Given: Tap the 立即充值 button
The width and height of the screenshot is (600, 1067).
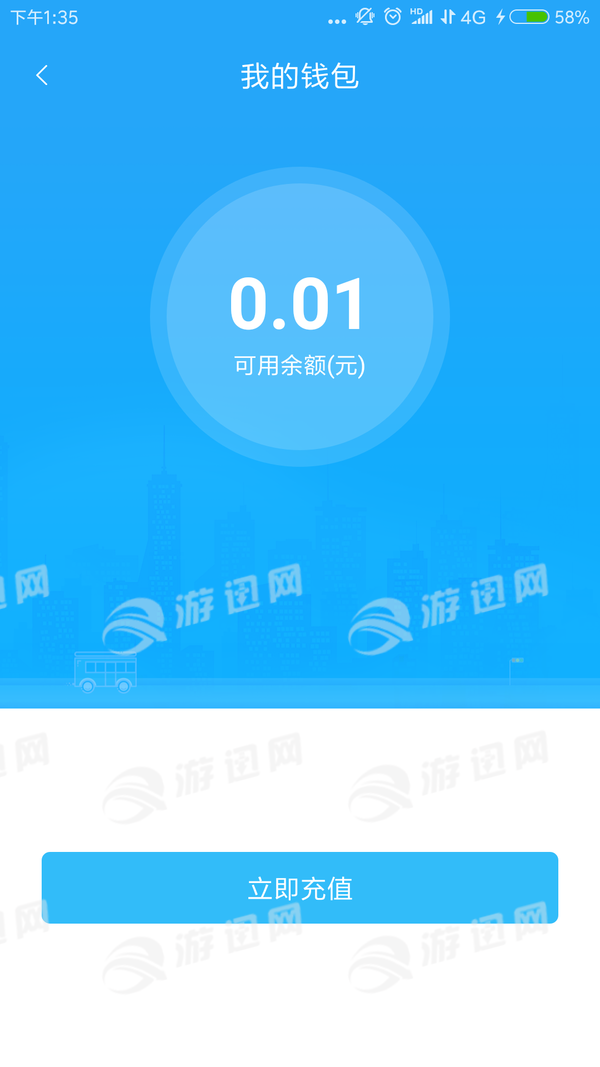Looking at the screenshot, I should tap(300, 888).
